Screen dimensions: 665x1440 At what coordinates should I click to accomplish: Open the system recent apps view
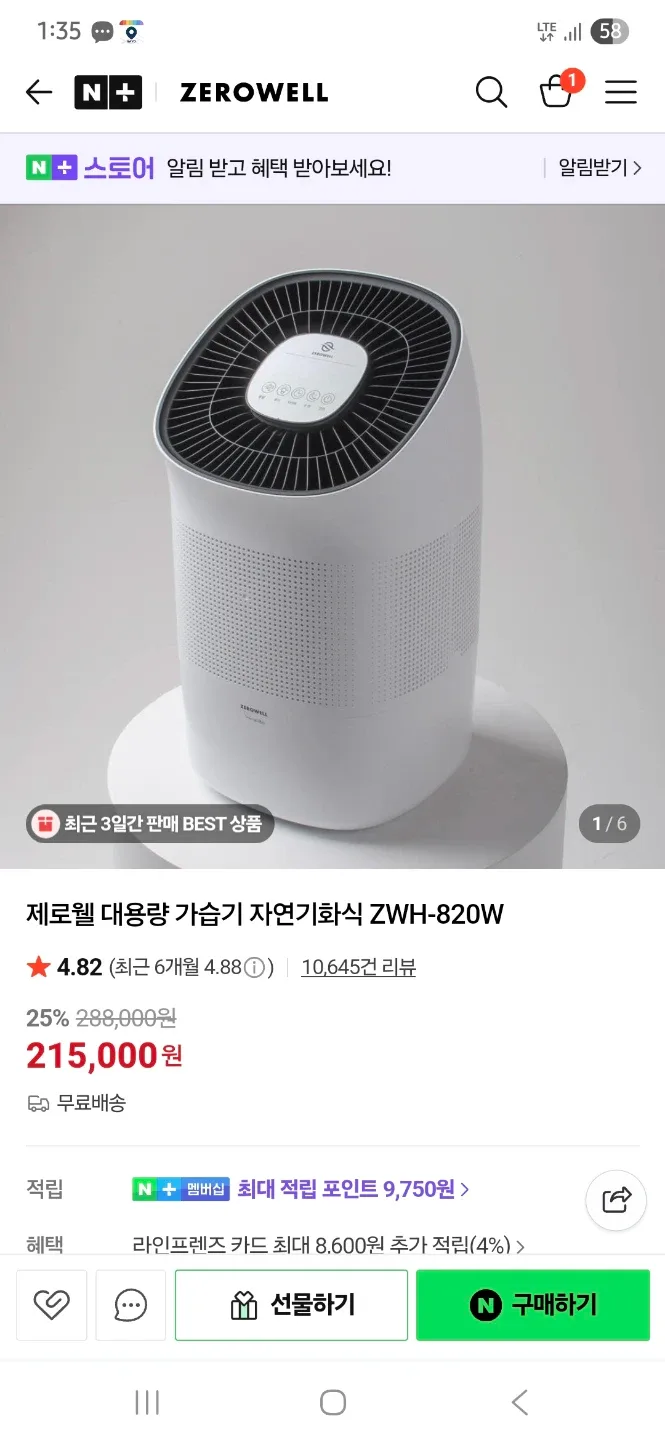(147, 1402)
